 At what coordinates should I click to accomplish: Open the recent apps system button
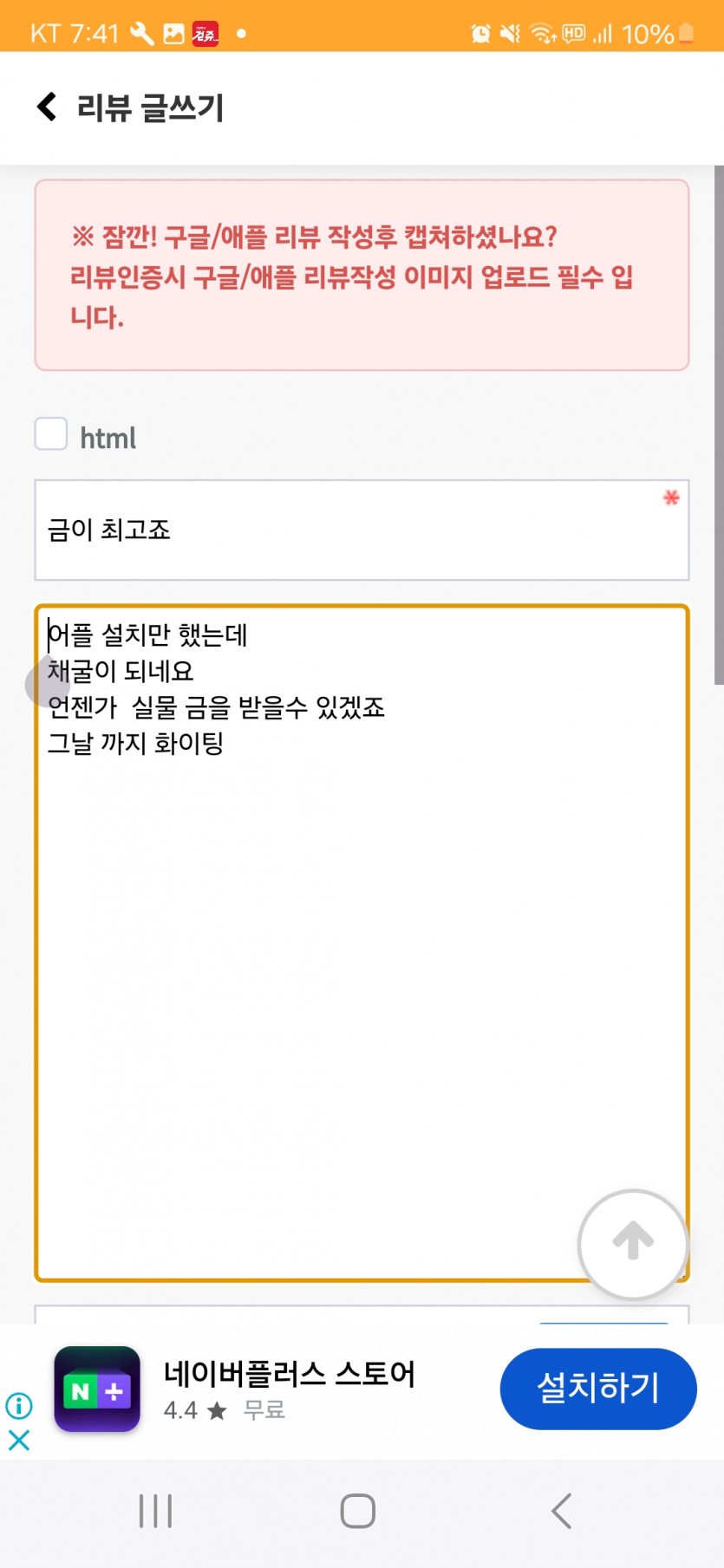[x=156, y=1511]
